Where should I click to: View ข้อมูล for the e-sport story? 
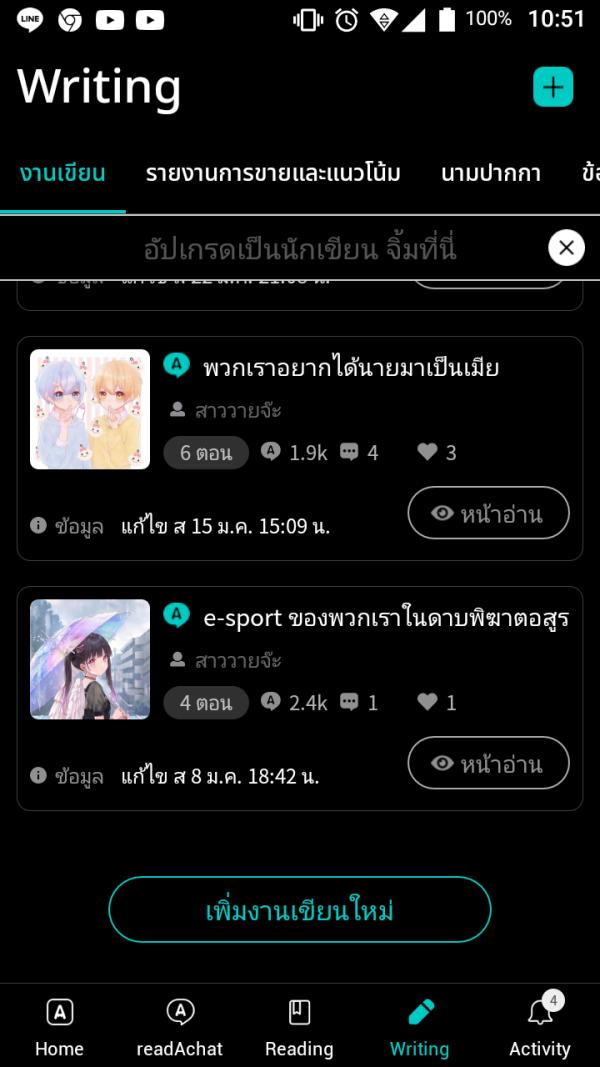click(x=68, y=776)
